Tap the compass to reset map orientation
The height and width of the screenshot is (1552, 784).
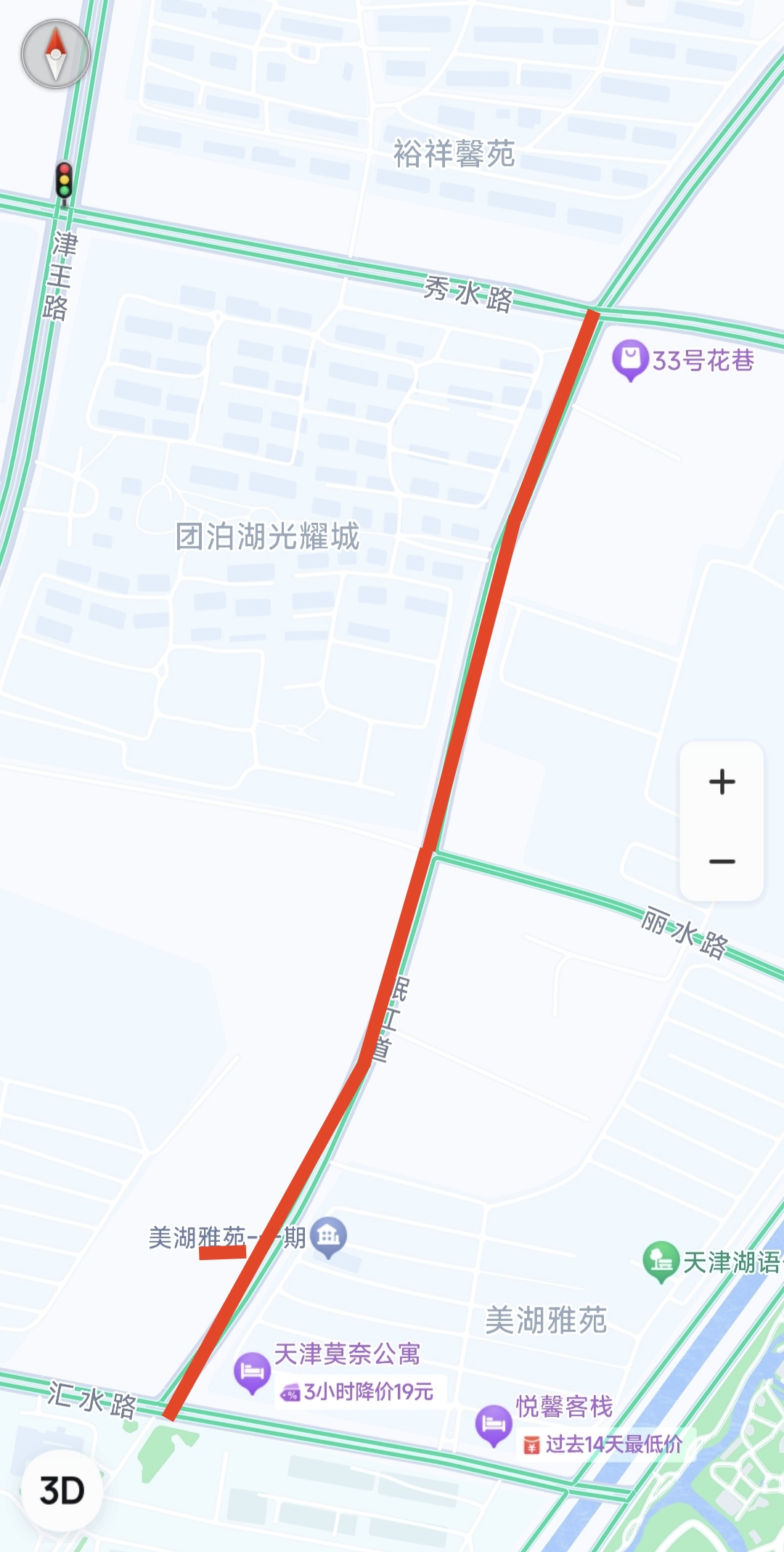pos(55,54)
